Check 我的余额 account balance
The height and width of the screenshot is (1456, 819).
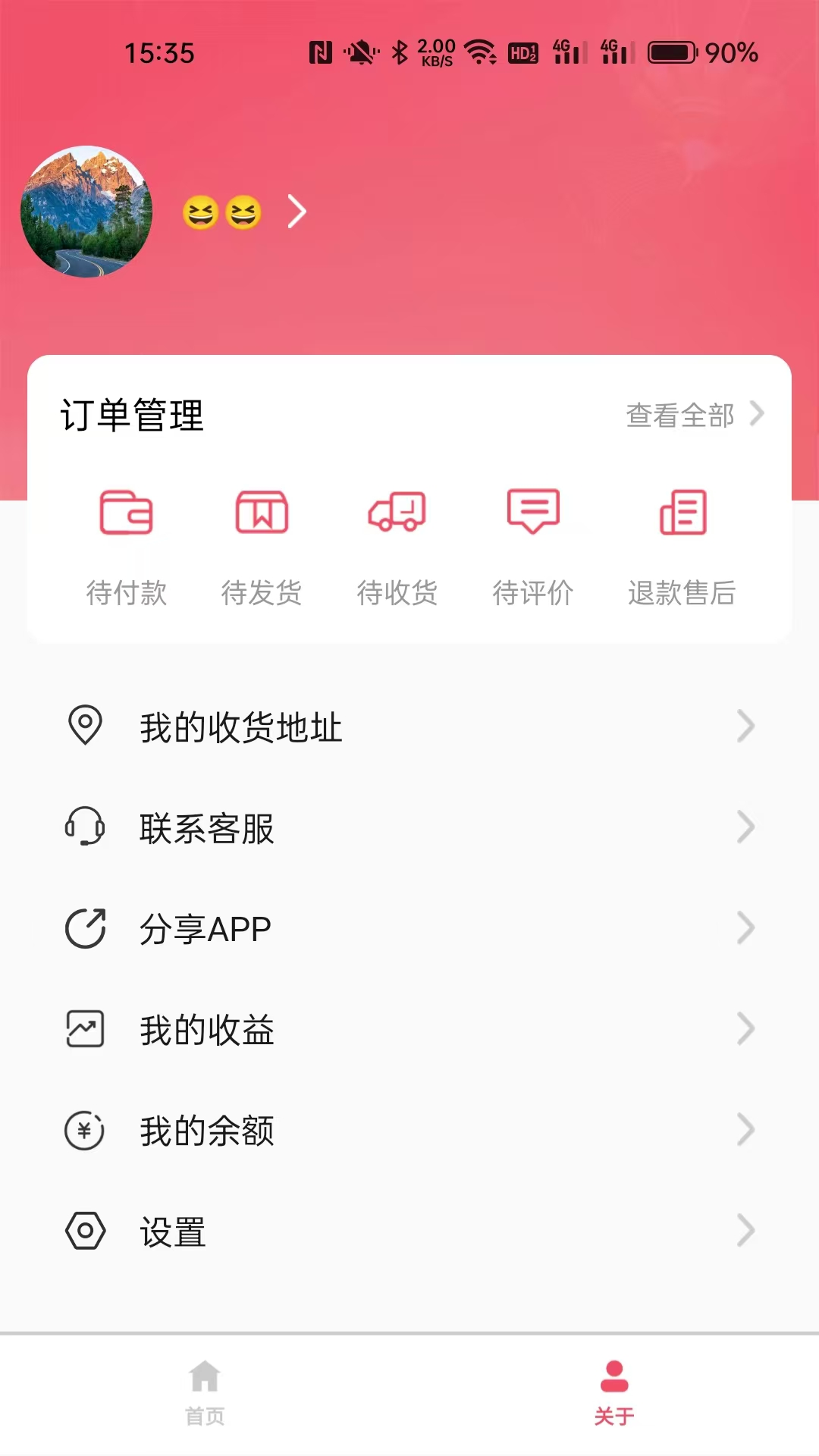[409, 1130]
